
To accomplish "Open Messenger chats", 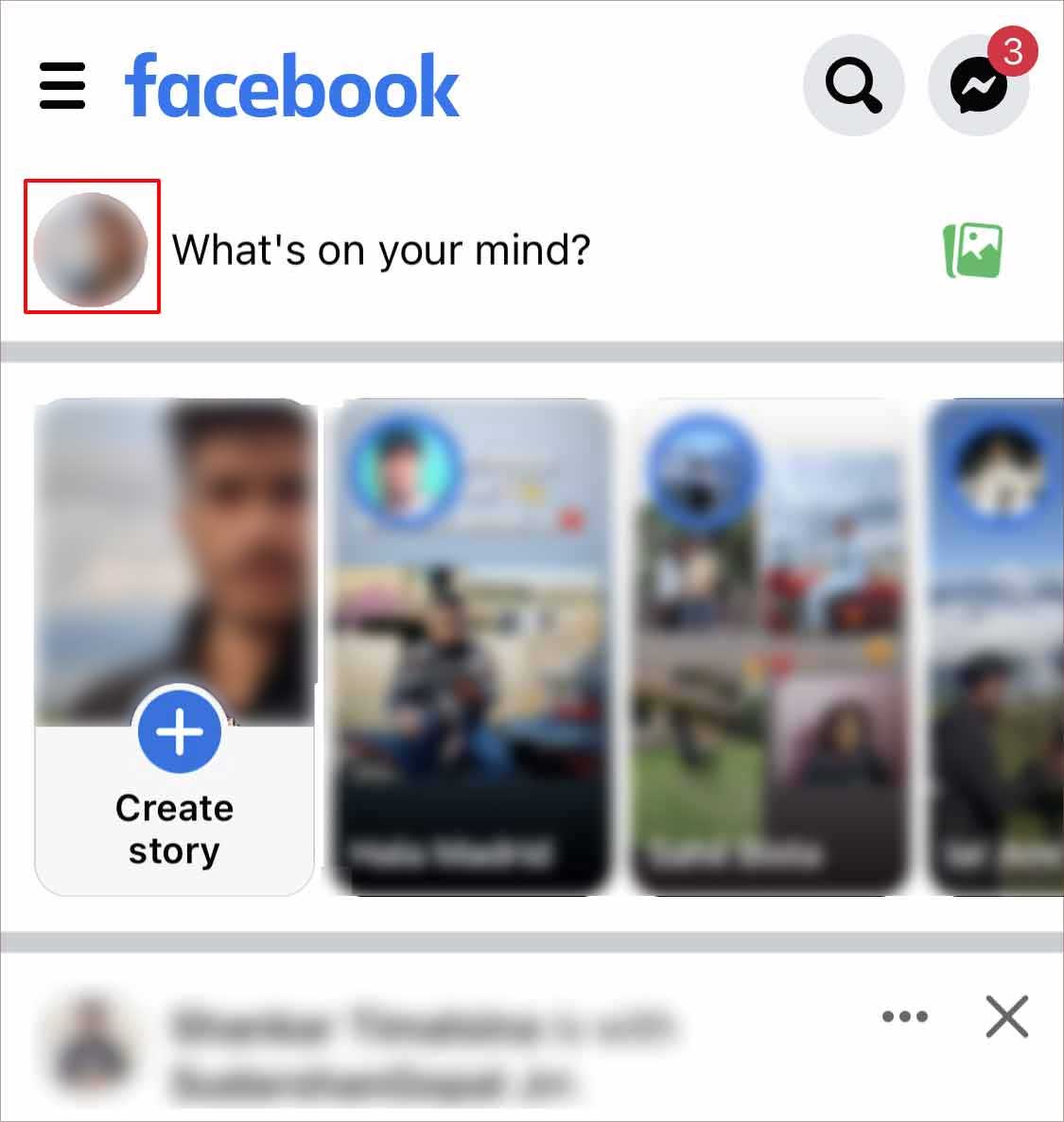I will coord(979,86).
